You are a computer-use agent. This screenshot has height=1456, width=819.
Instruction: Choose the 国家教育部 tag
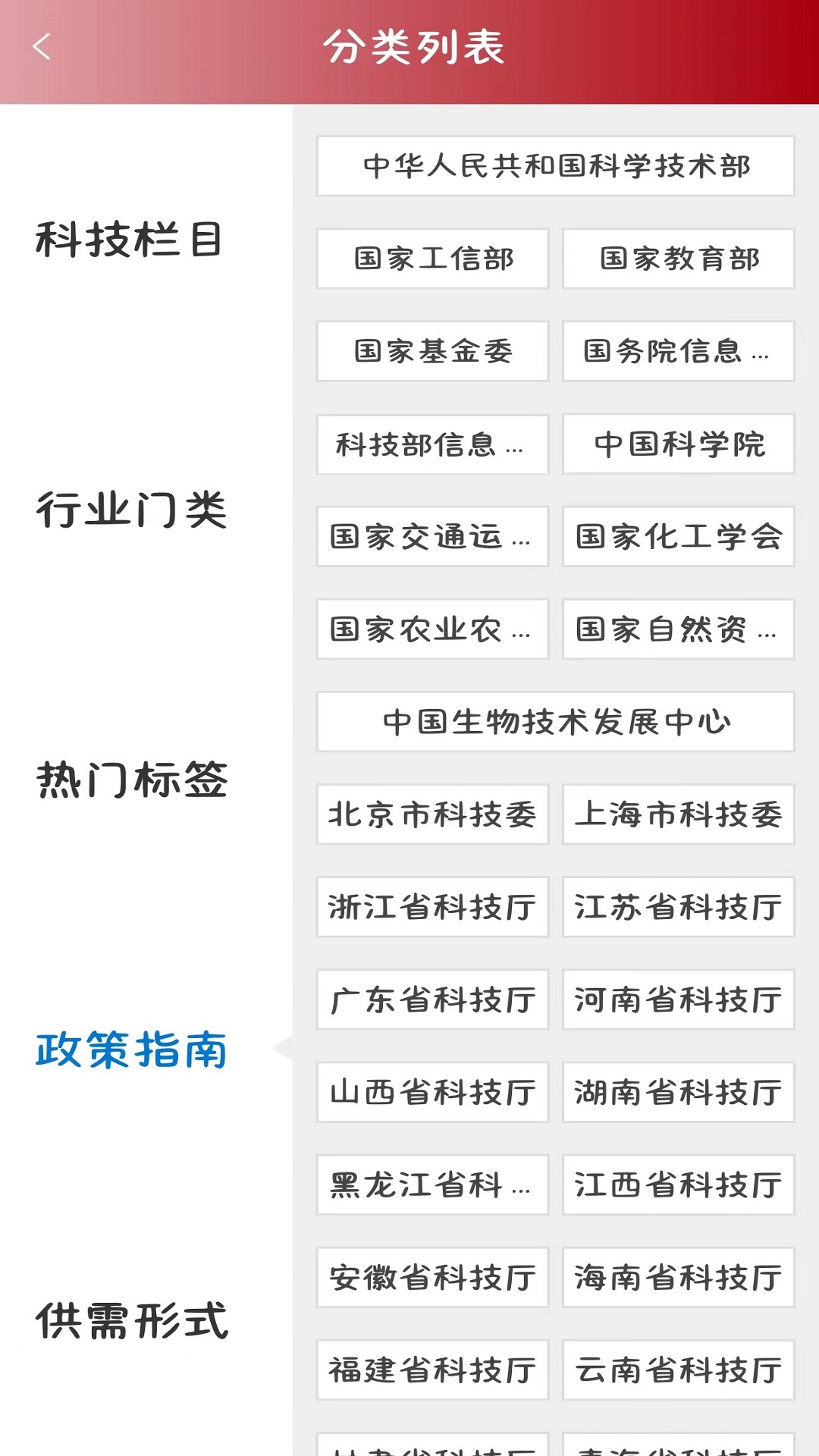(679, 259)
